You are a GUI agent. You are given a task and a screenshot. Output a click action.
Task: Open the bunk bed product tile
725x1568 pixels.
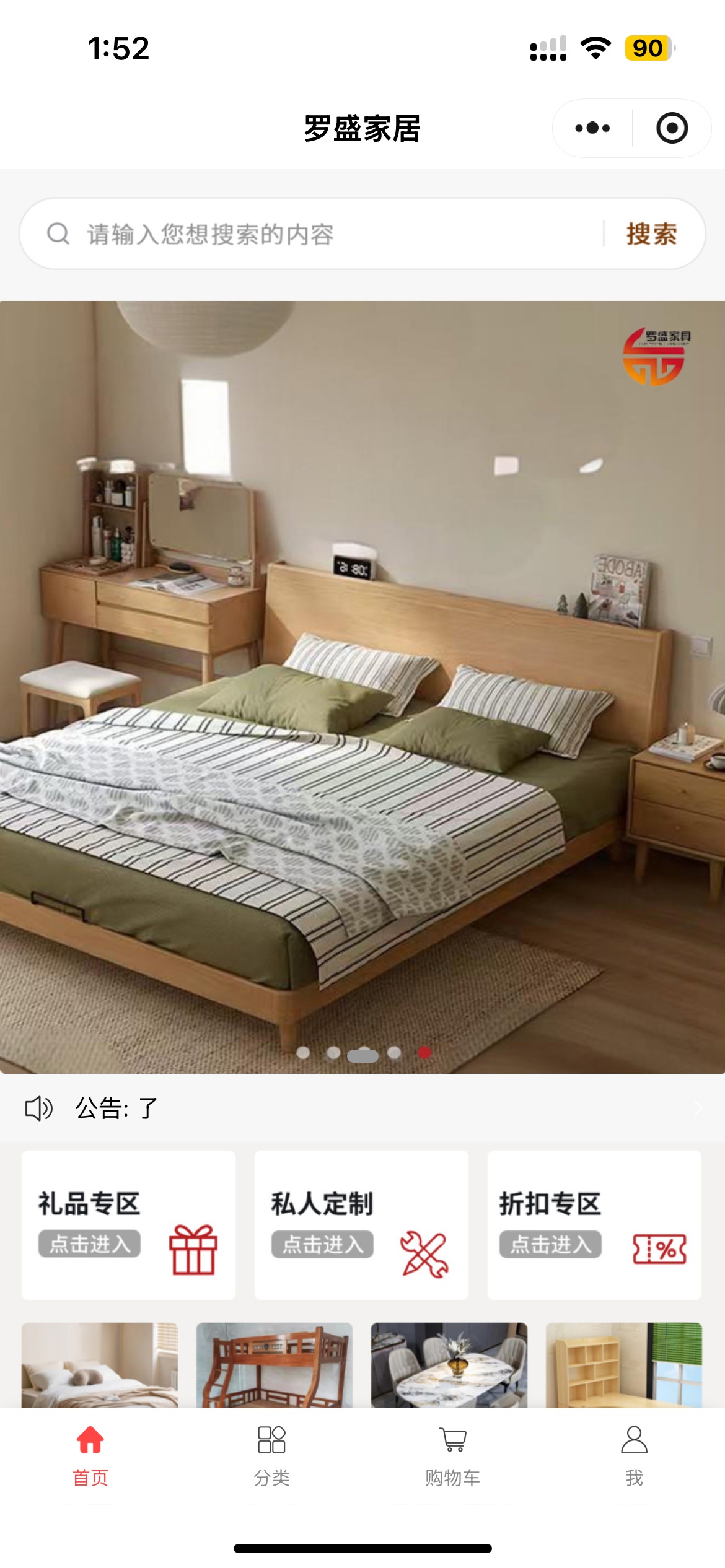[x=275, y=1365]
